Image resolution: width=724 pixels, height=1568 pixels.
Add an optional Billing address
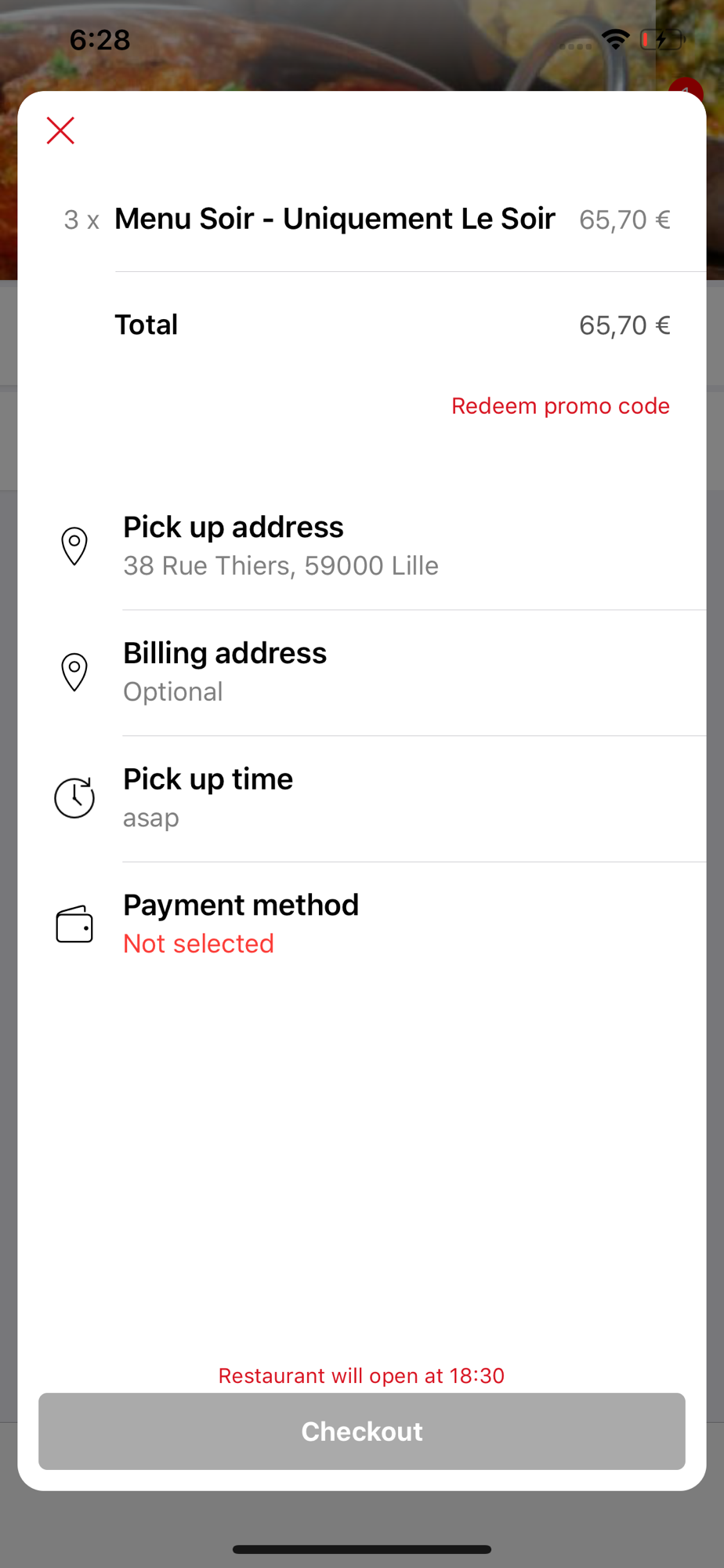pyautogui.click(x=362, y=673)
